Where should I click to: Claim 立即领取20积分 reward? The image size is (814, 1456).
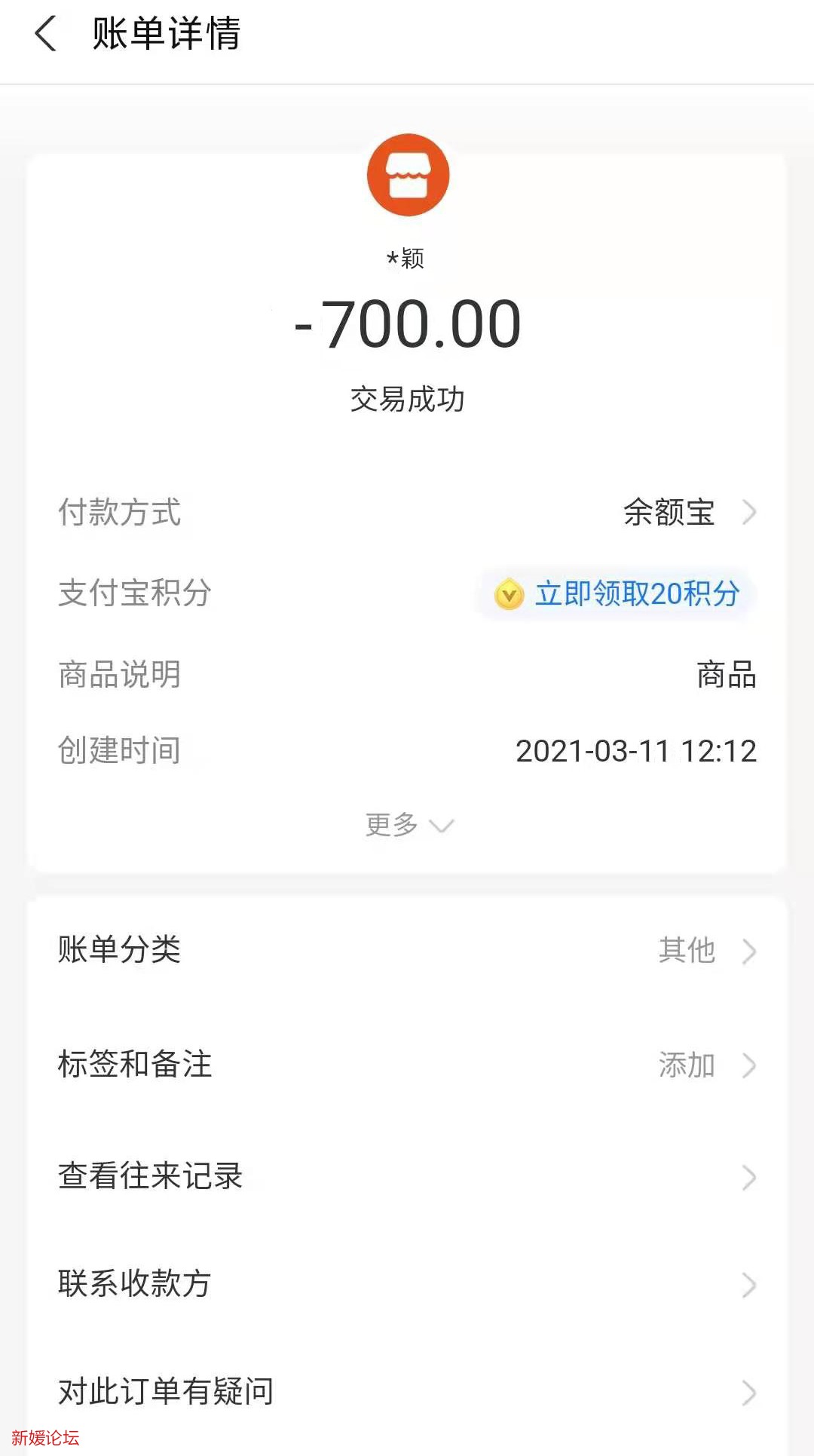(x=617, y=594)
